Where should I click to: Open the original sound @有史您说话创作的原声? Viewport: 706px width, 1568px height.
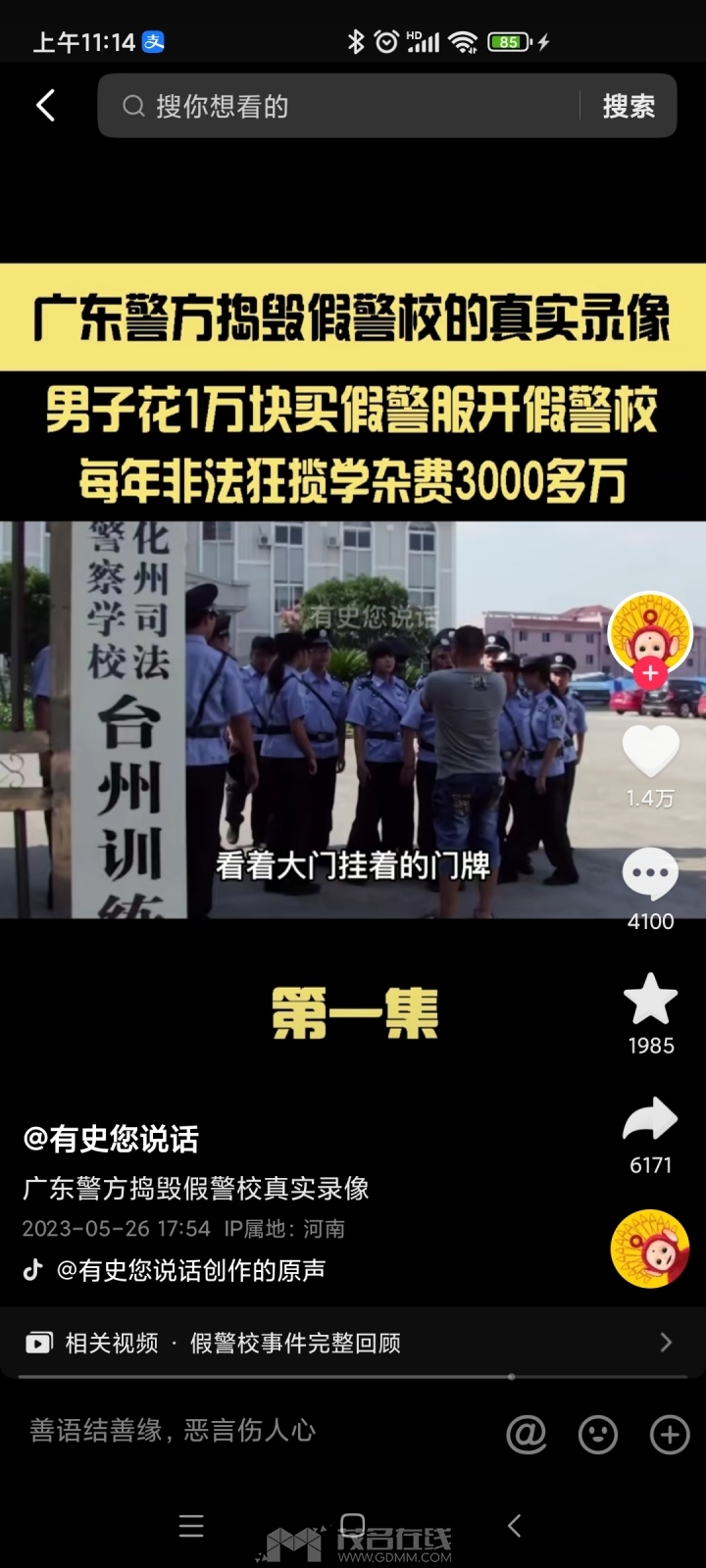point(191,1270)
